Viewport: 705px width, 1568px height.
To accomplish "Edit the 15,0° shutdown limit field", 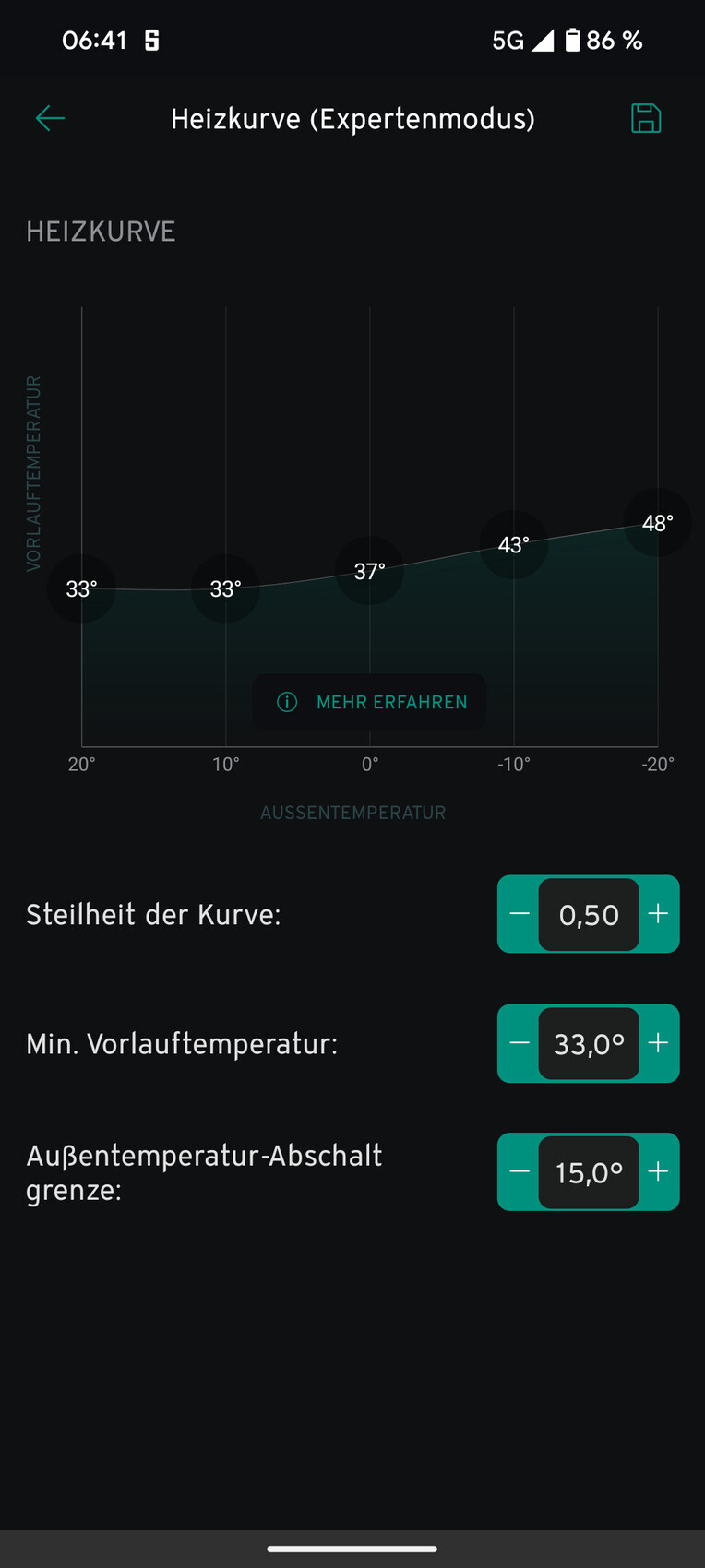I will pos(589,1171).
